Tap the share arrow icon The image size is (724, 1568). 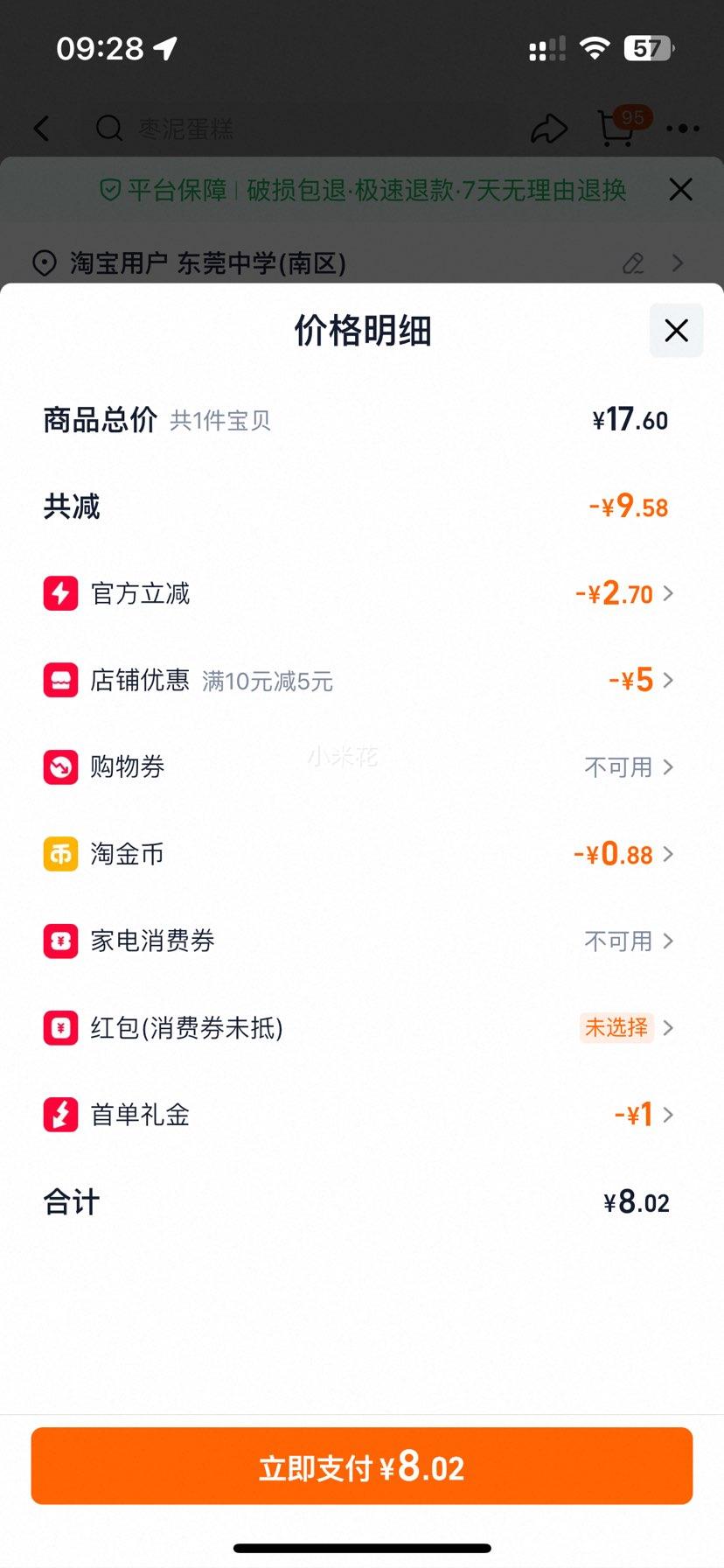(549, 129)
